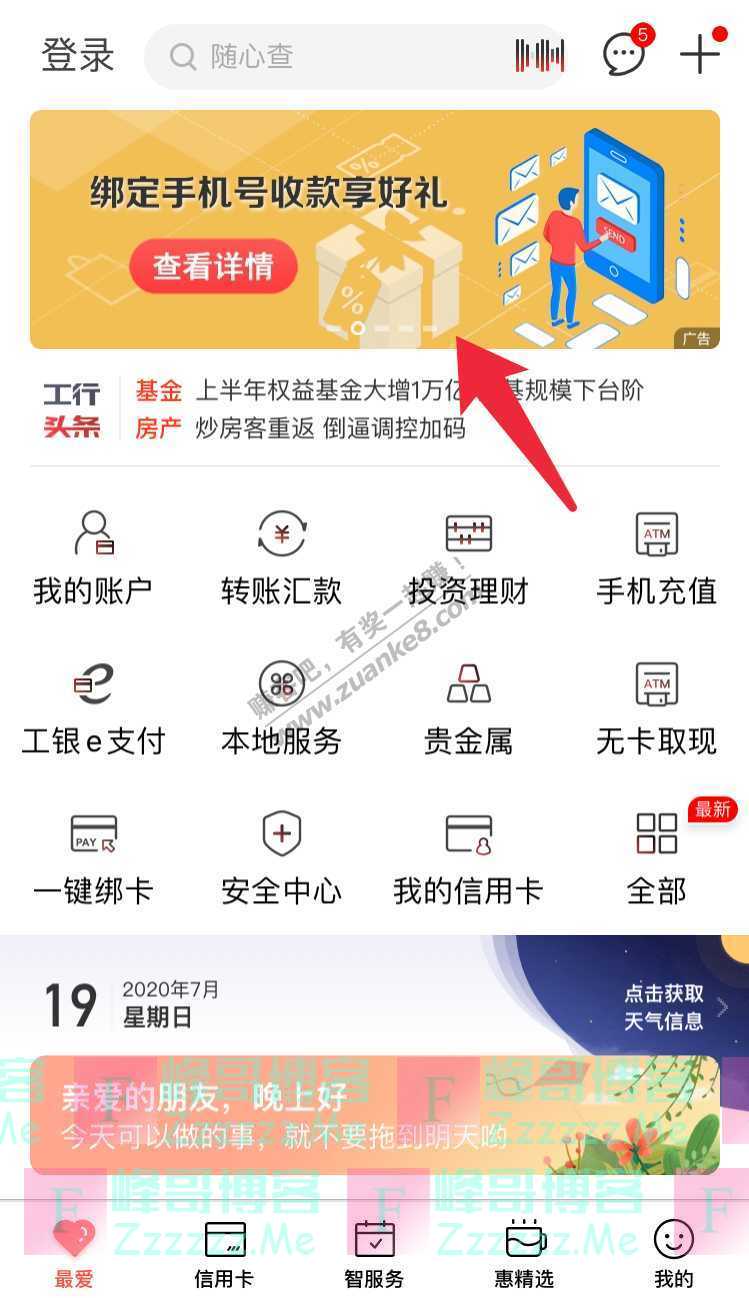Open 无卡取现
Screen dimensions: 749x1298
(x=656, y=708)
